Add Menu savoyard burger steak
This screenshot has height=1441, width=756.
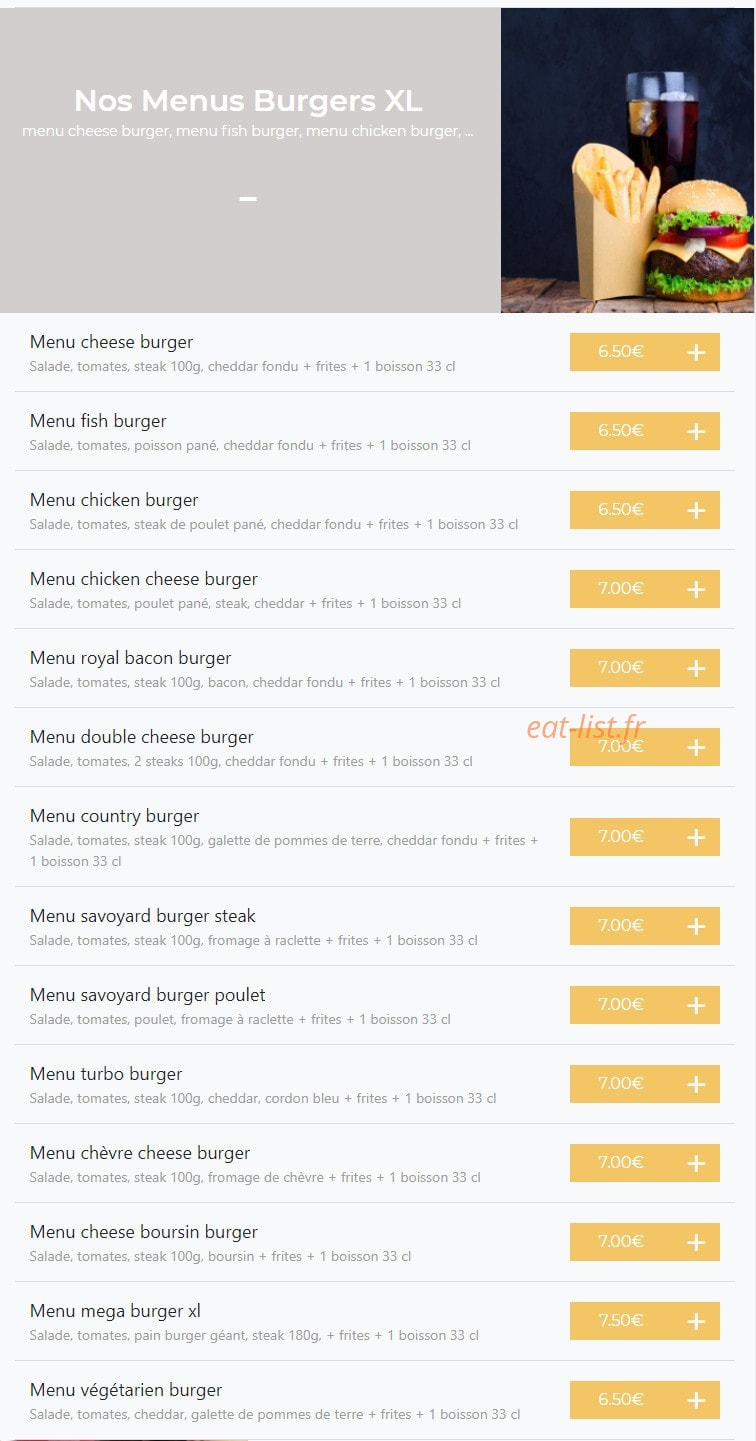[645, 926]
